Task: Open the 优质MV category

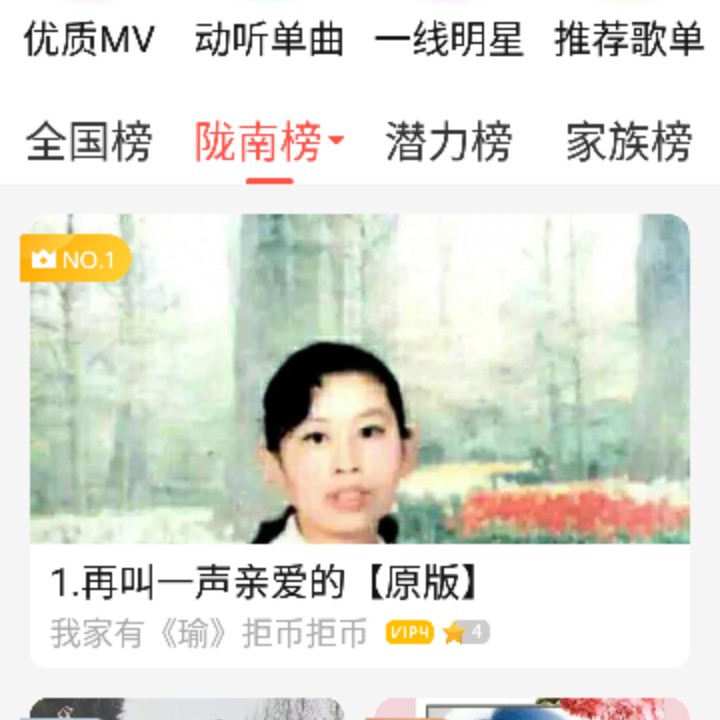Action: pyautogui.click(x=89, y=40)
